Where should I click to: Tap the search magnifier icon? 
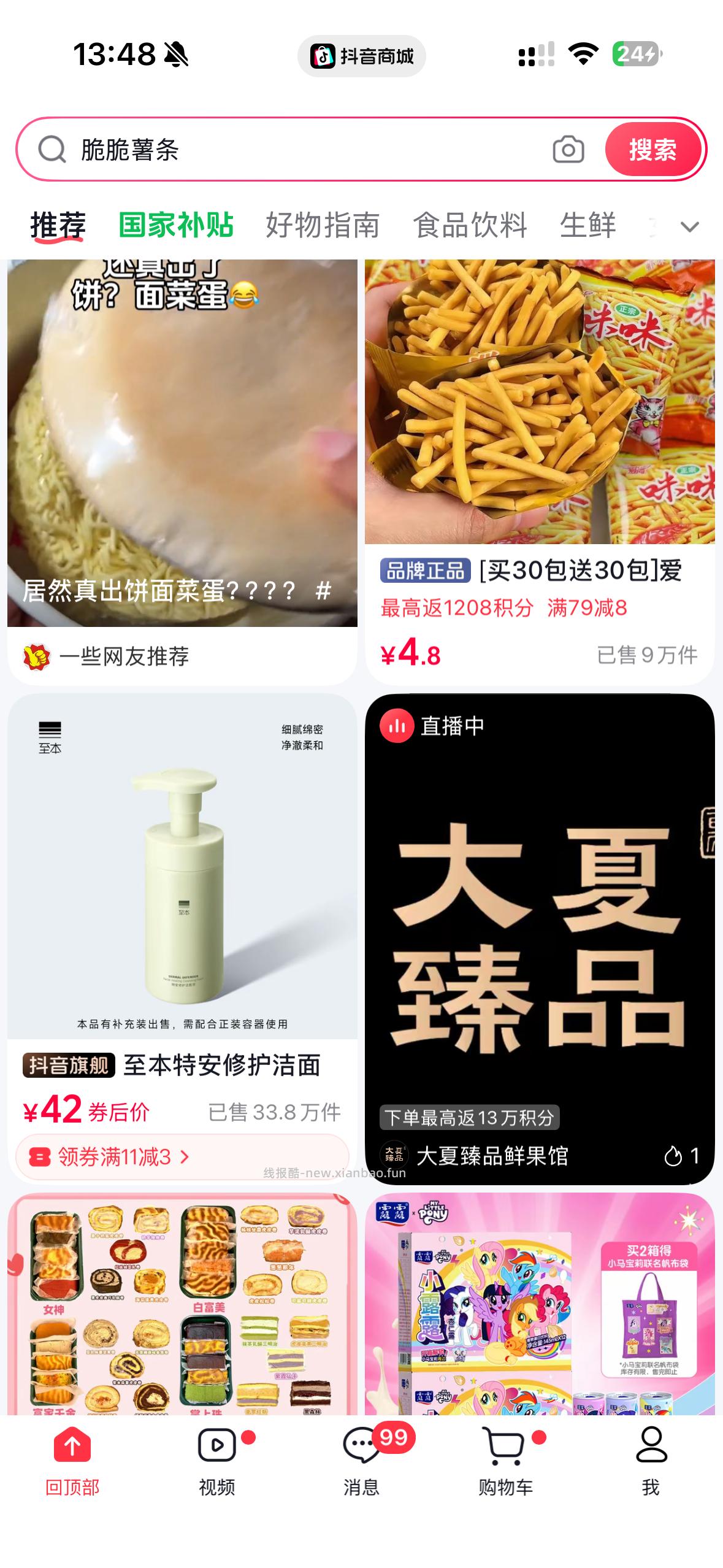pos(53,149)
